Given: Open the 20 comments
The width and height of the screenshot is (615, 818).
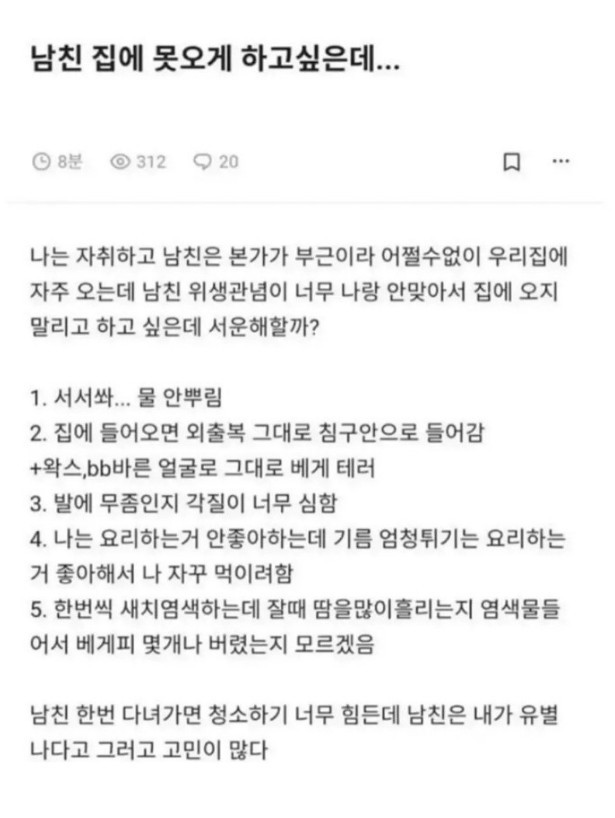Looking at the screenshot, I should click(216, 161).
